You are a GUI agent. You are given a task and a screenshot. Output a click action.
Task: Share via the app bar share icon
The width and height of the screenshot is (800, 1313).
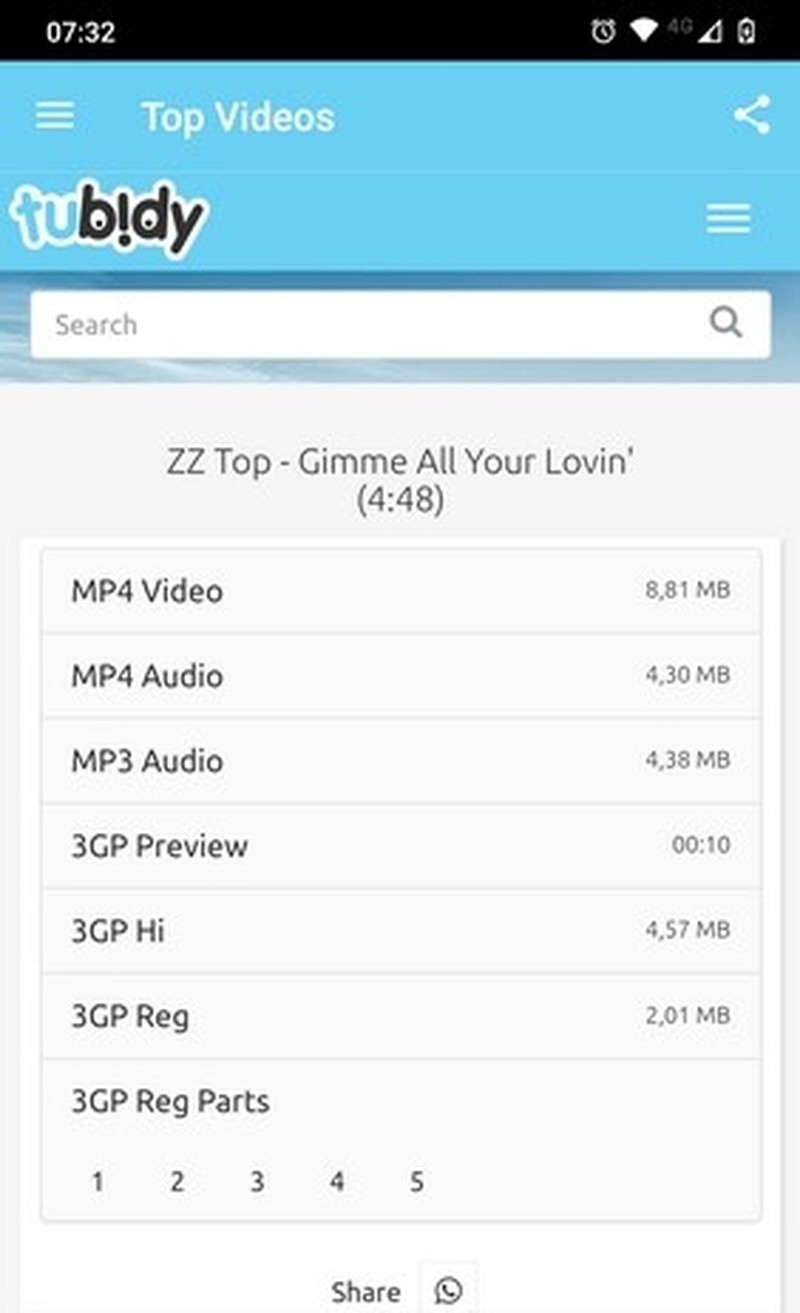(751, 116)
